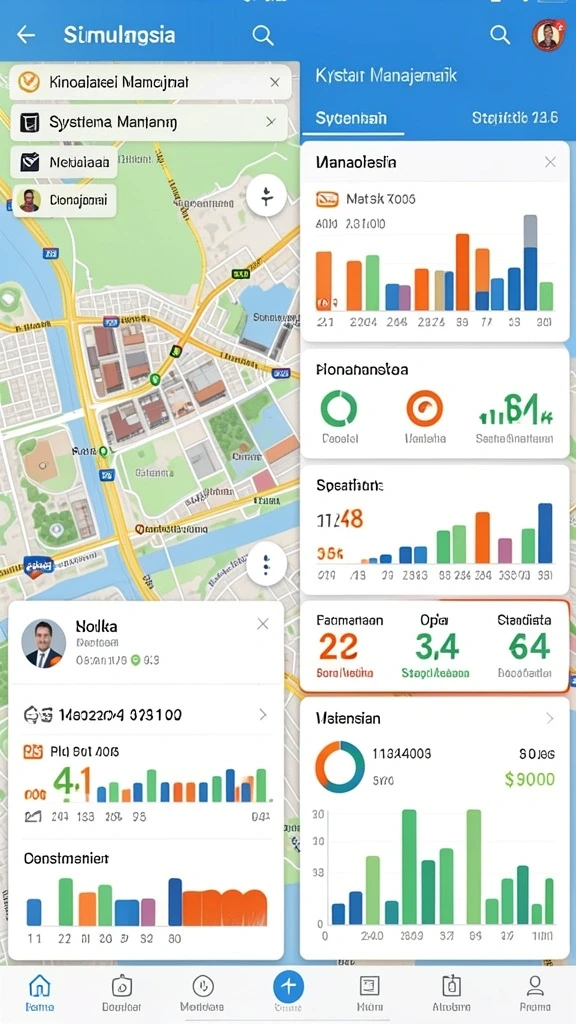Tap the blue plus button in the bottom bar
This screenshot has width=576, height=1024.
[288, 986]
